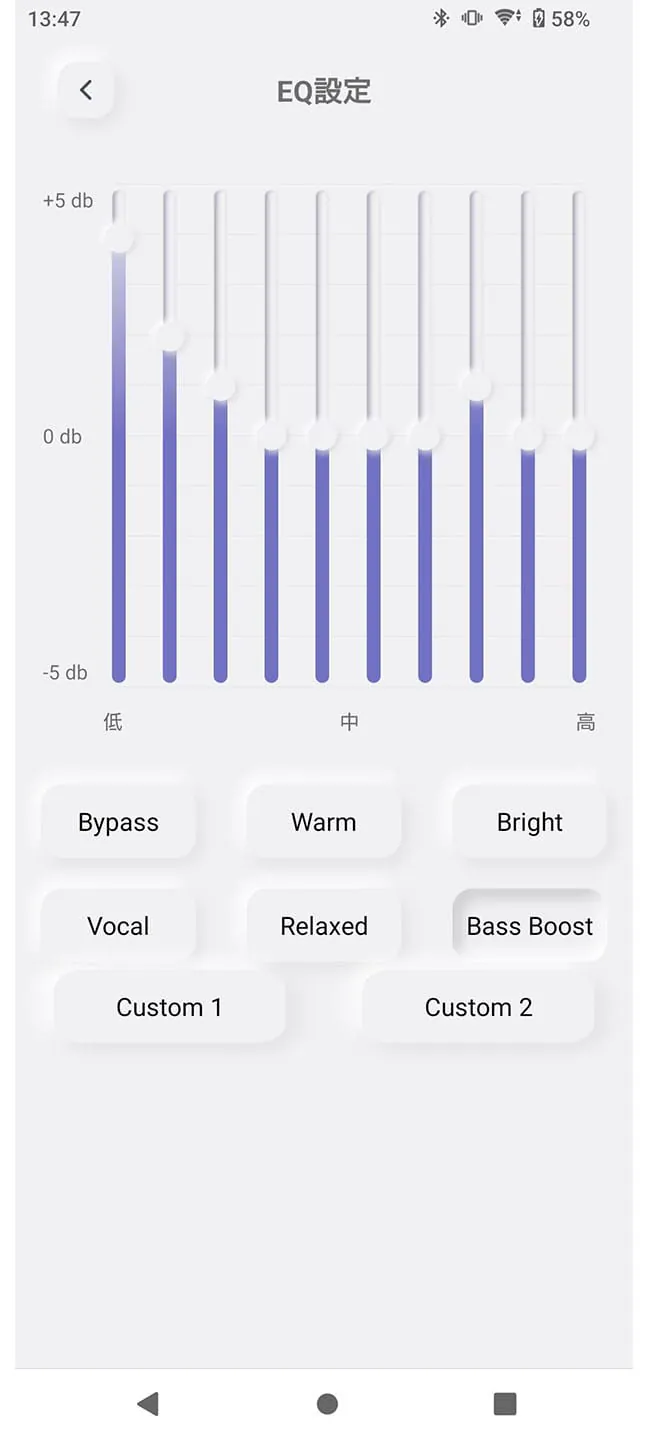Tap the Bass Boost preset
648x1440 pixels.
click(529, 926)
